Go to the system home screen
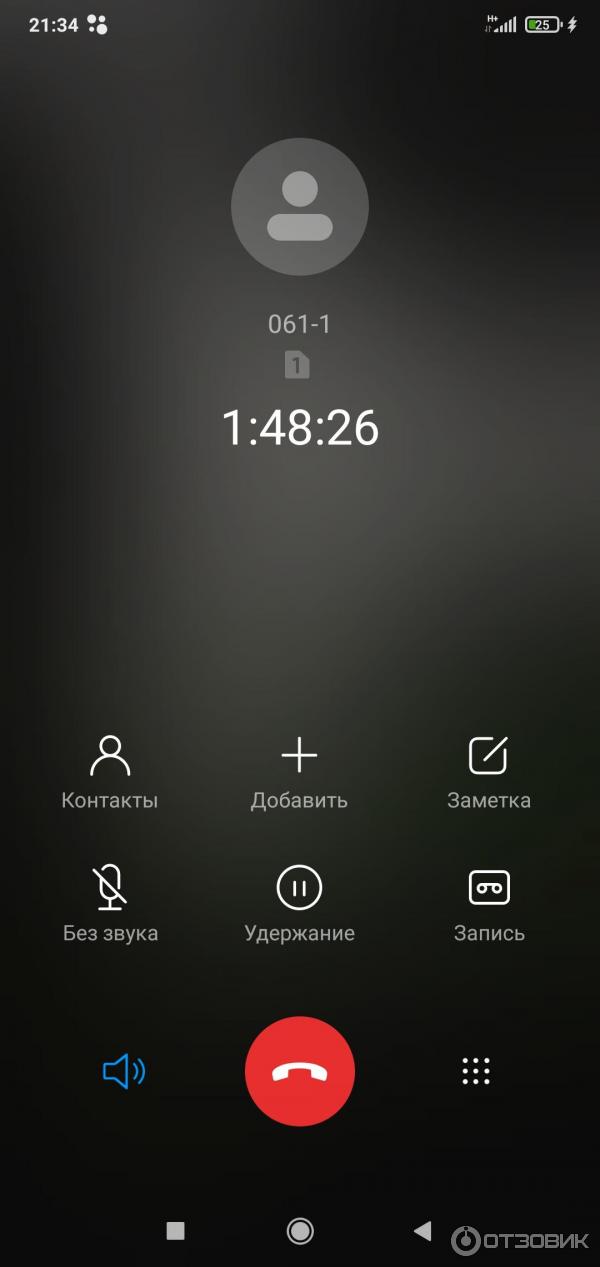 [300, 1231]
